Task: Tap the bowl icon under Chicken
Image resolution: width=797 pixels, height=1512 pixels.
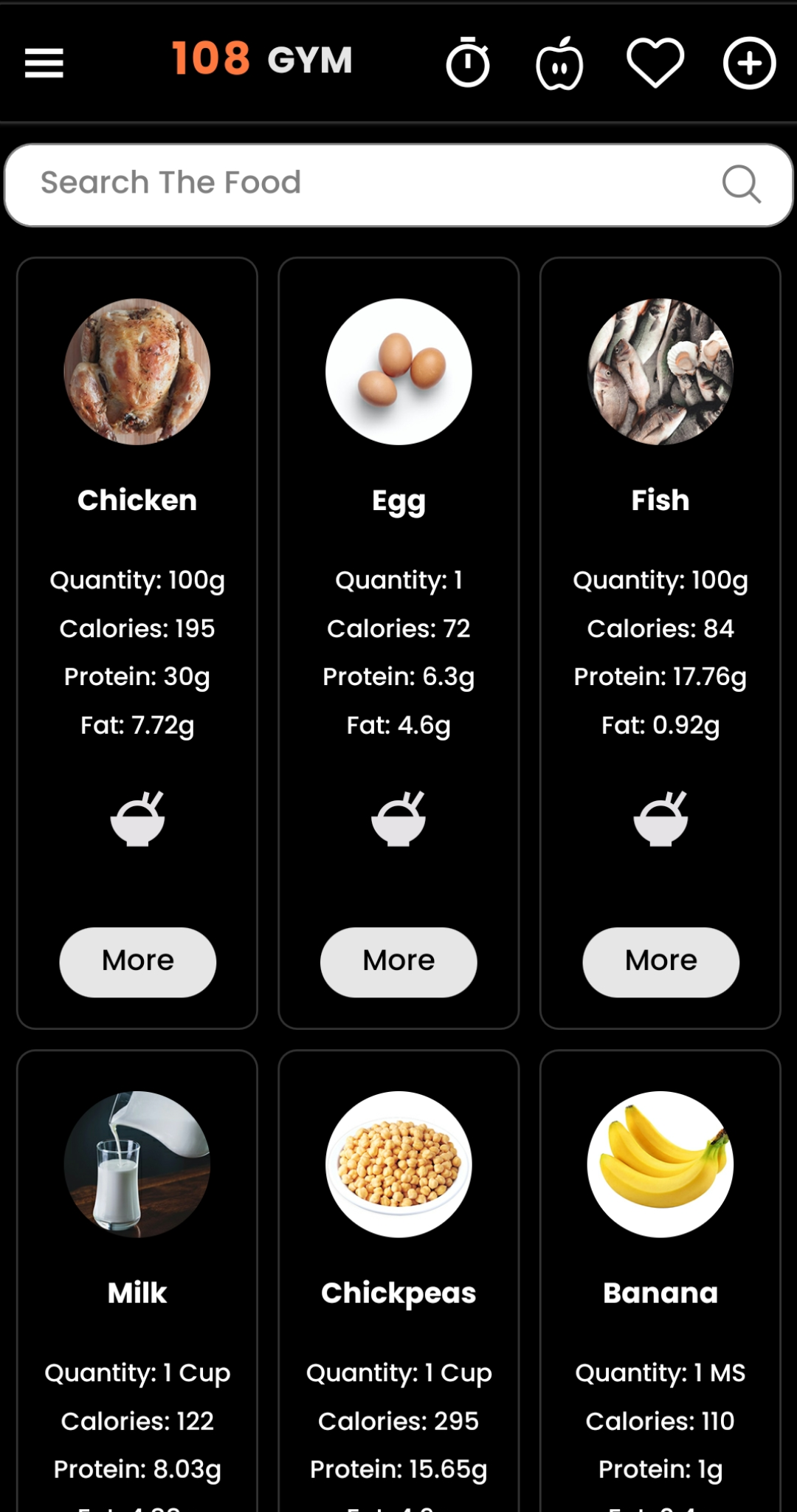Action: (138, 819)
